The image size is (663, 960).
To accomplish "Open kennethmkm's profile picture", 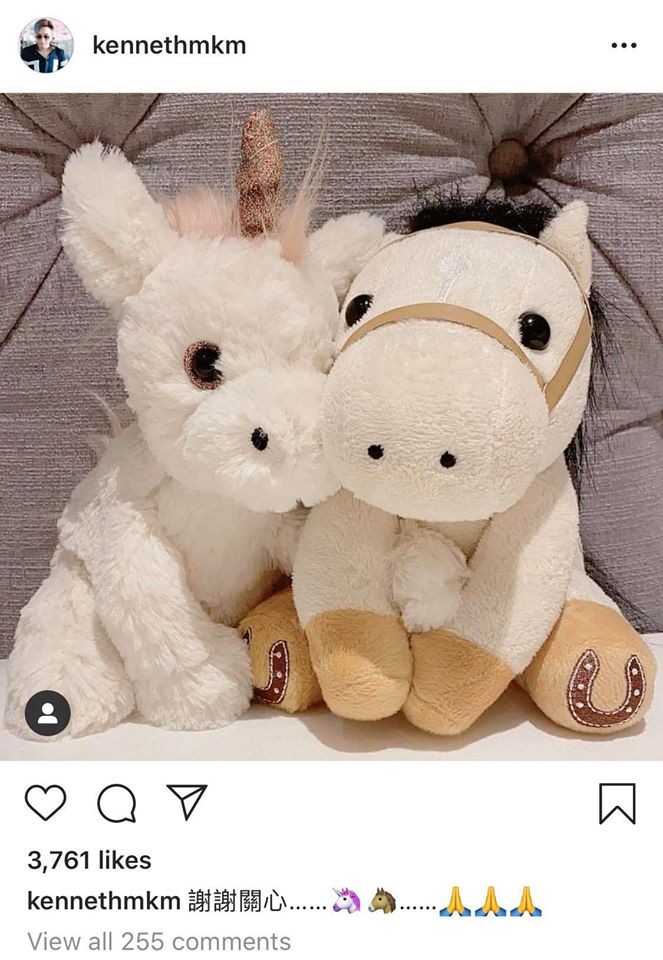I will coord(46,45).
